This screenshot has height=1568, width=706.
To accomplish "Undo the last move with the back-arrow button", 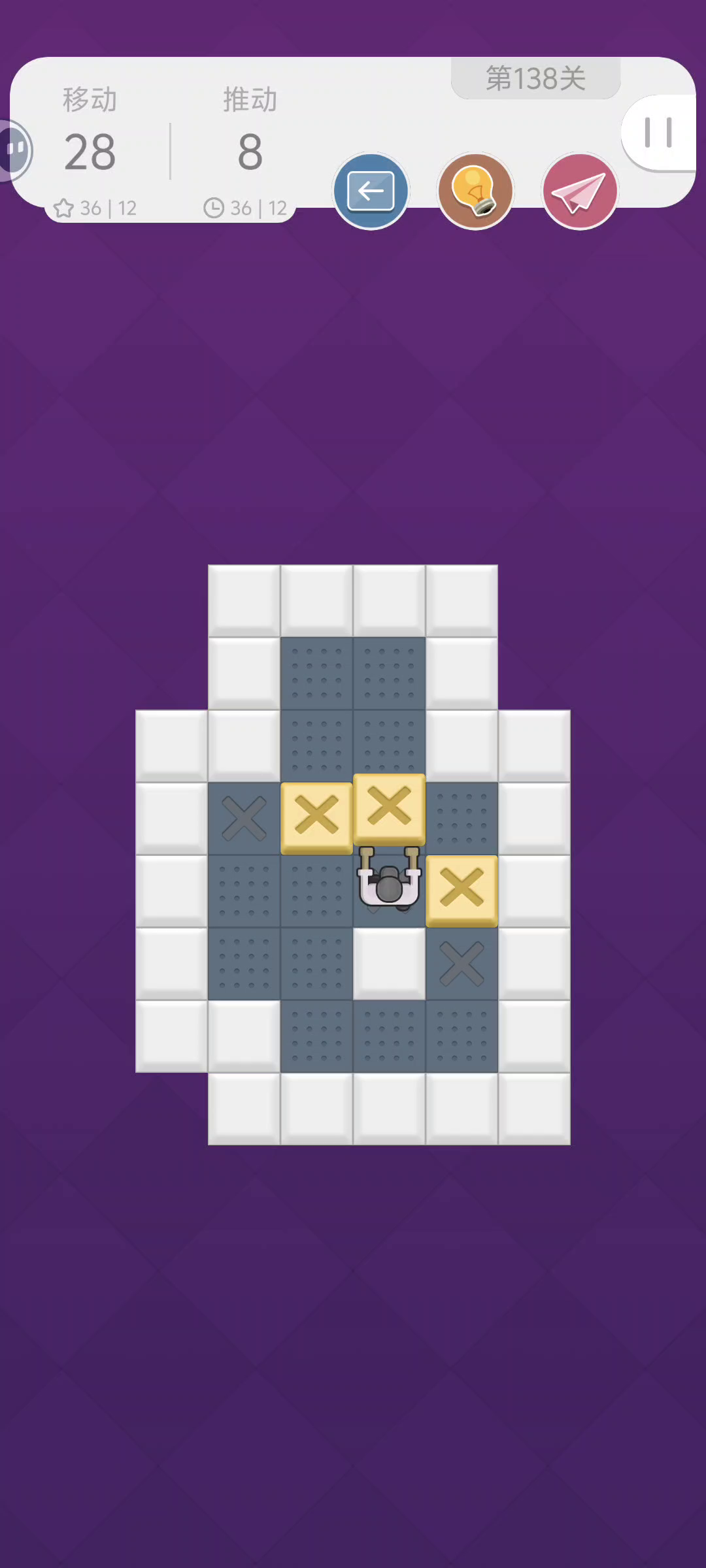I will coord(371,191).
